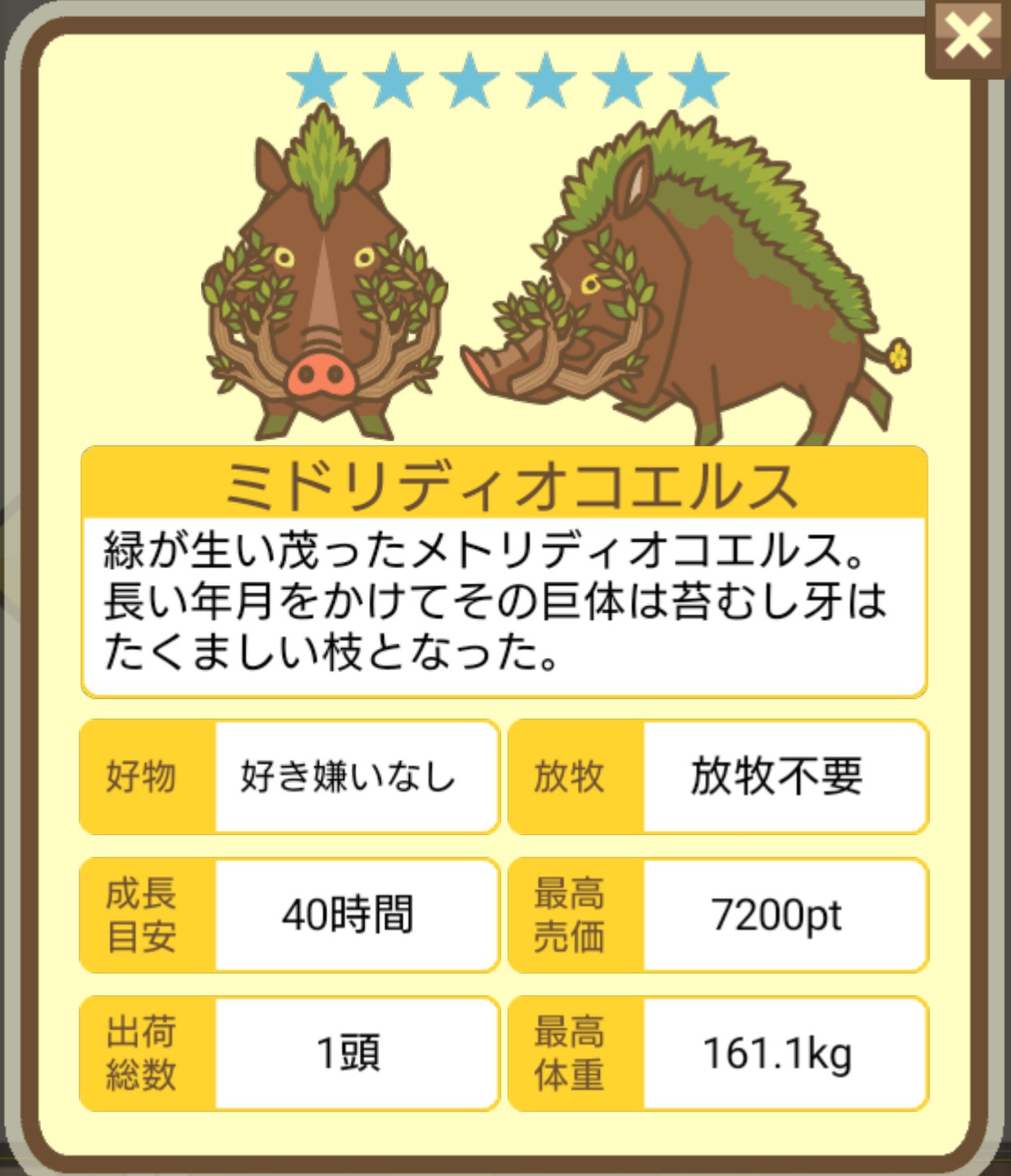
Task: Close the ミドリディオコエルス info dialog
Action: tap(967, 36)
